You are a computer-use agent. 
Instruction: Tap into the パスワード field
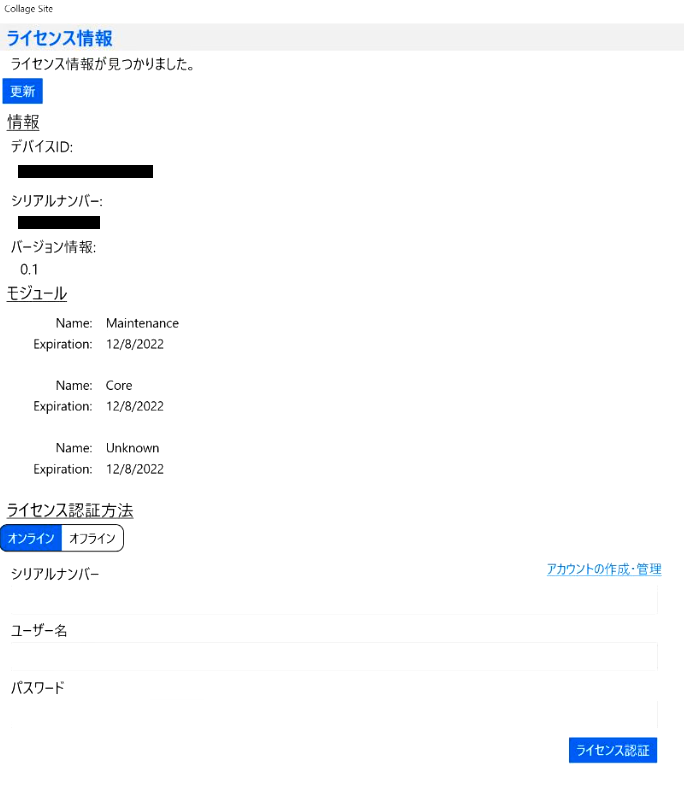tap(334, 714)
